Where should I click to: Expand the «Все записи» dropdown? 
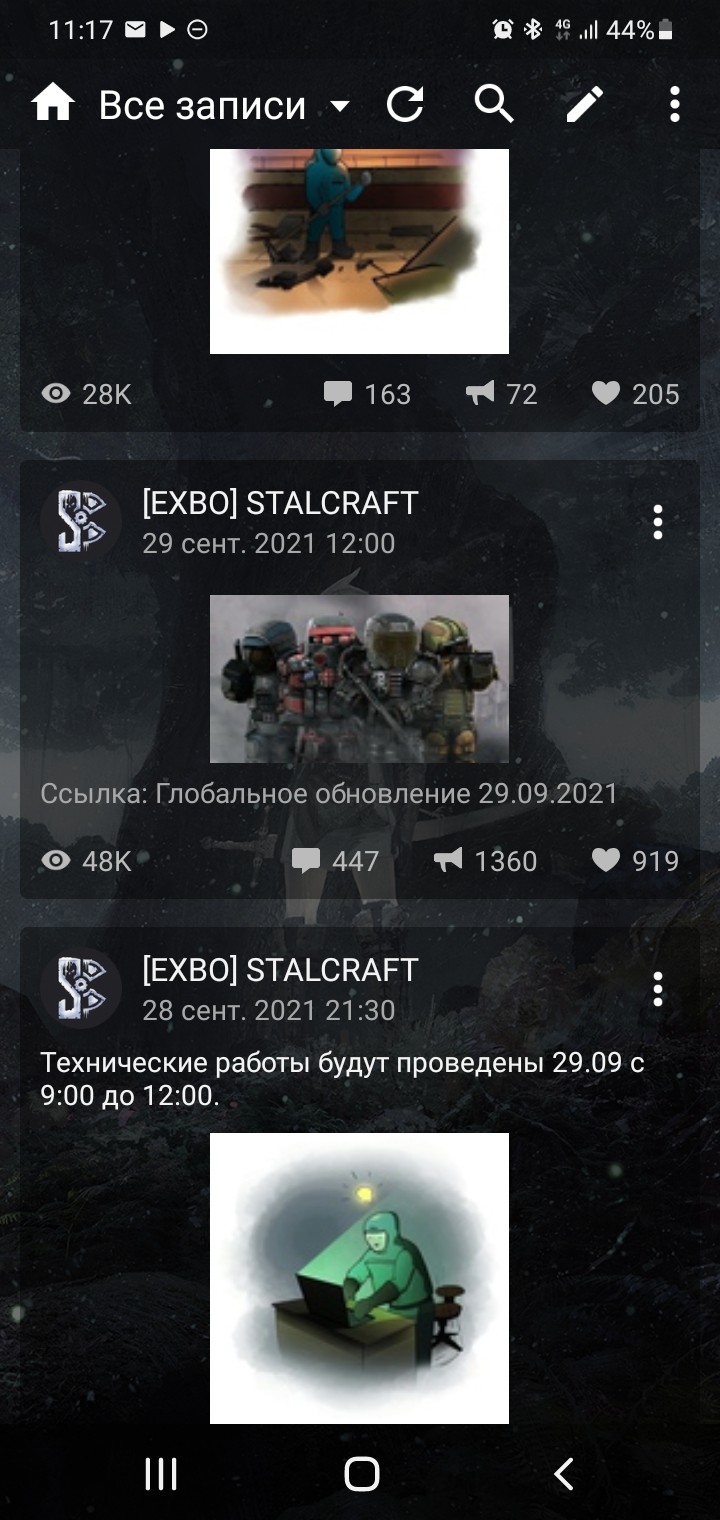(340, 105)
